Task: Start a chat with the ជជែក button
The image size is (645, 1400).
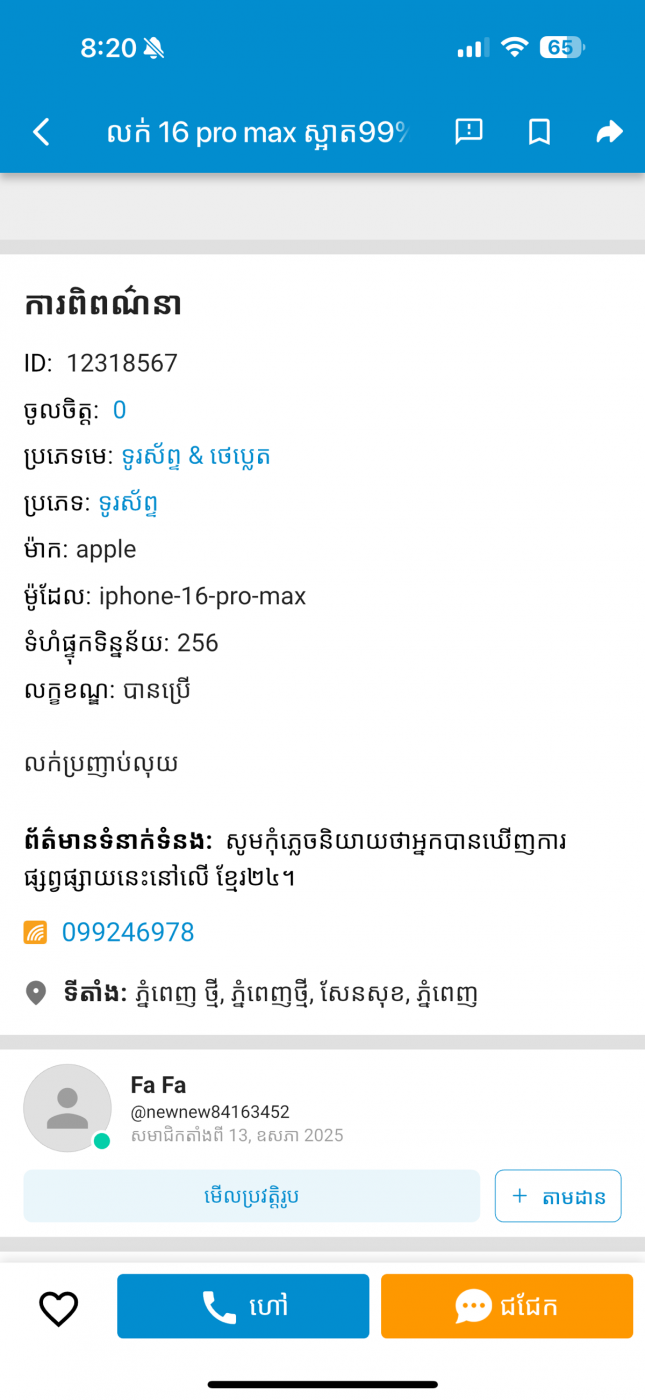Action: tap(507, 1306)
